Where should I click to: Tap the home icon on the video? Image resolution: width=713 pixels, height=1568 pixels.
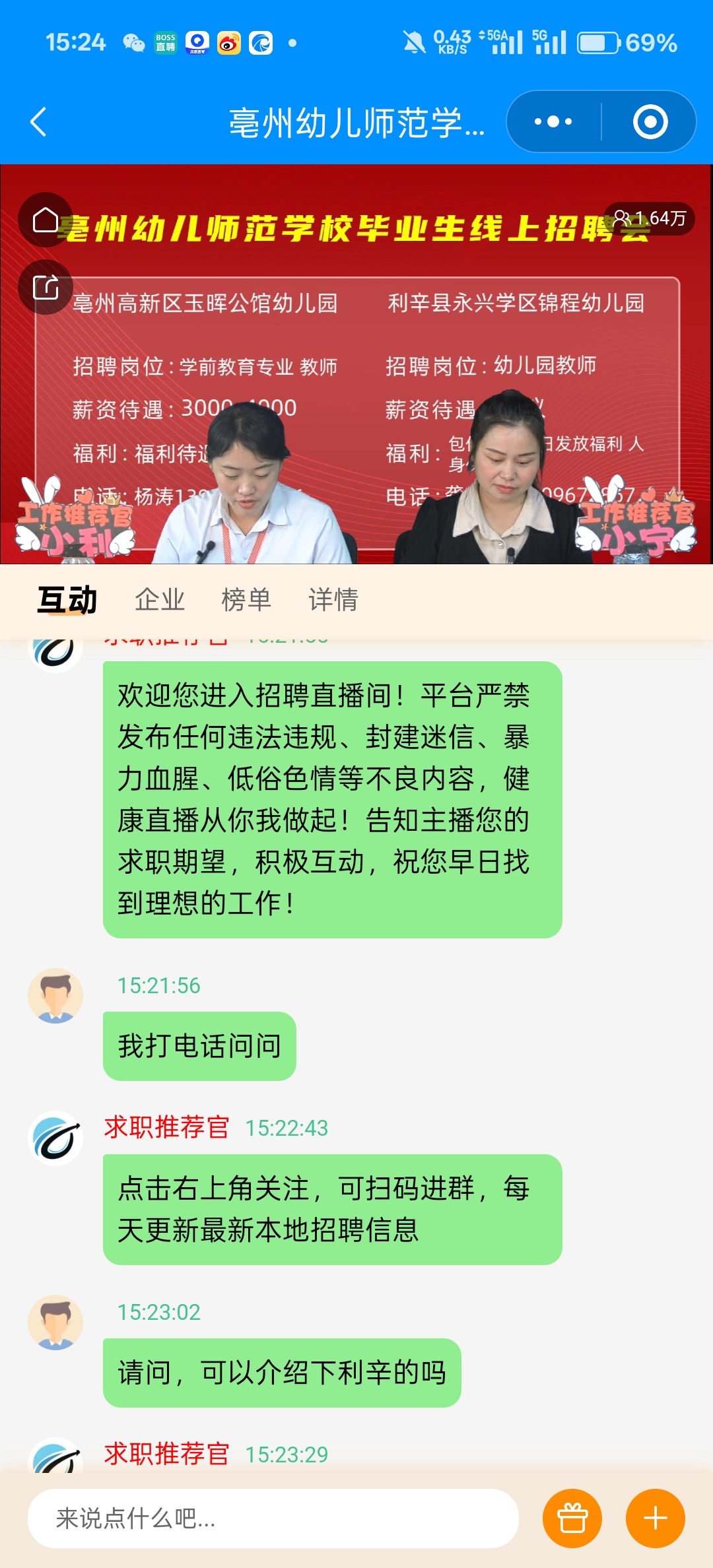tap(46, 220)
